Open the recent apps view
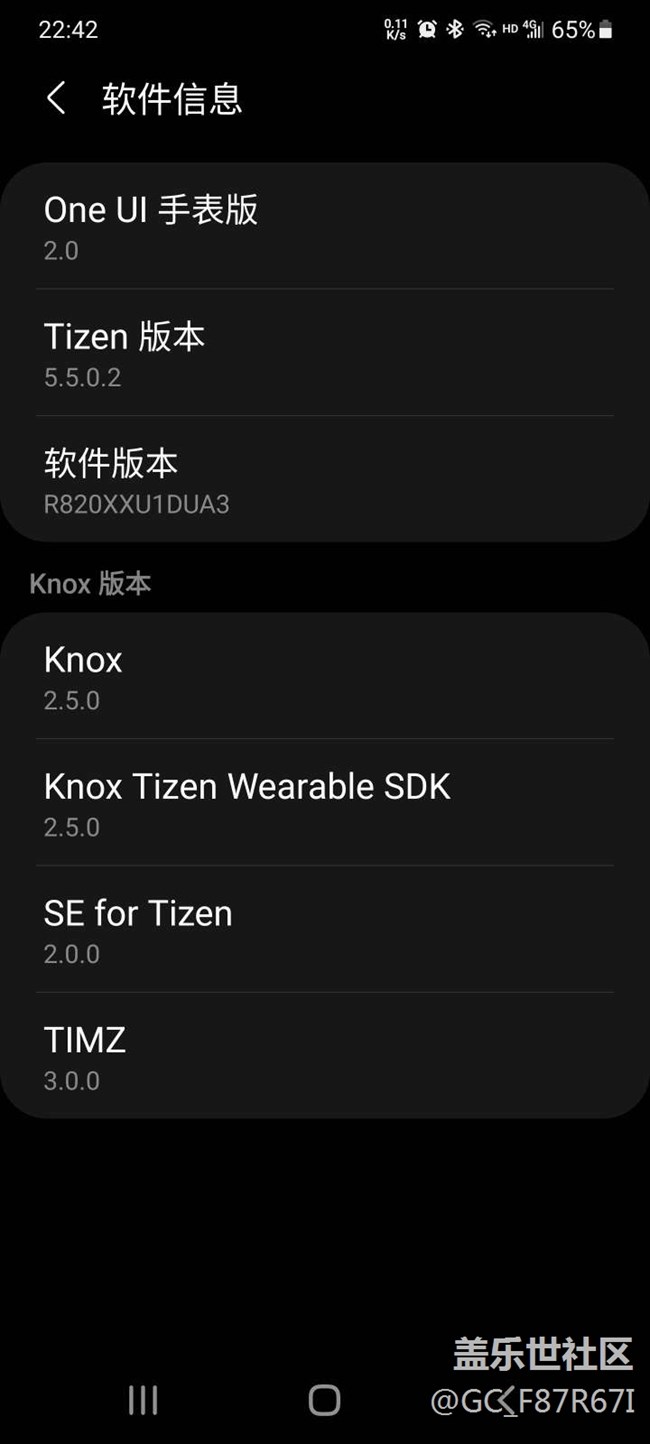 (x=143, y=1400)
